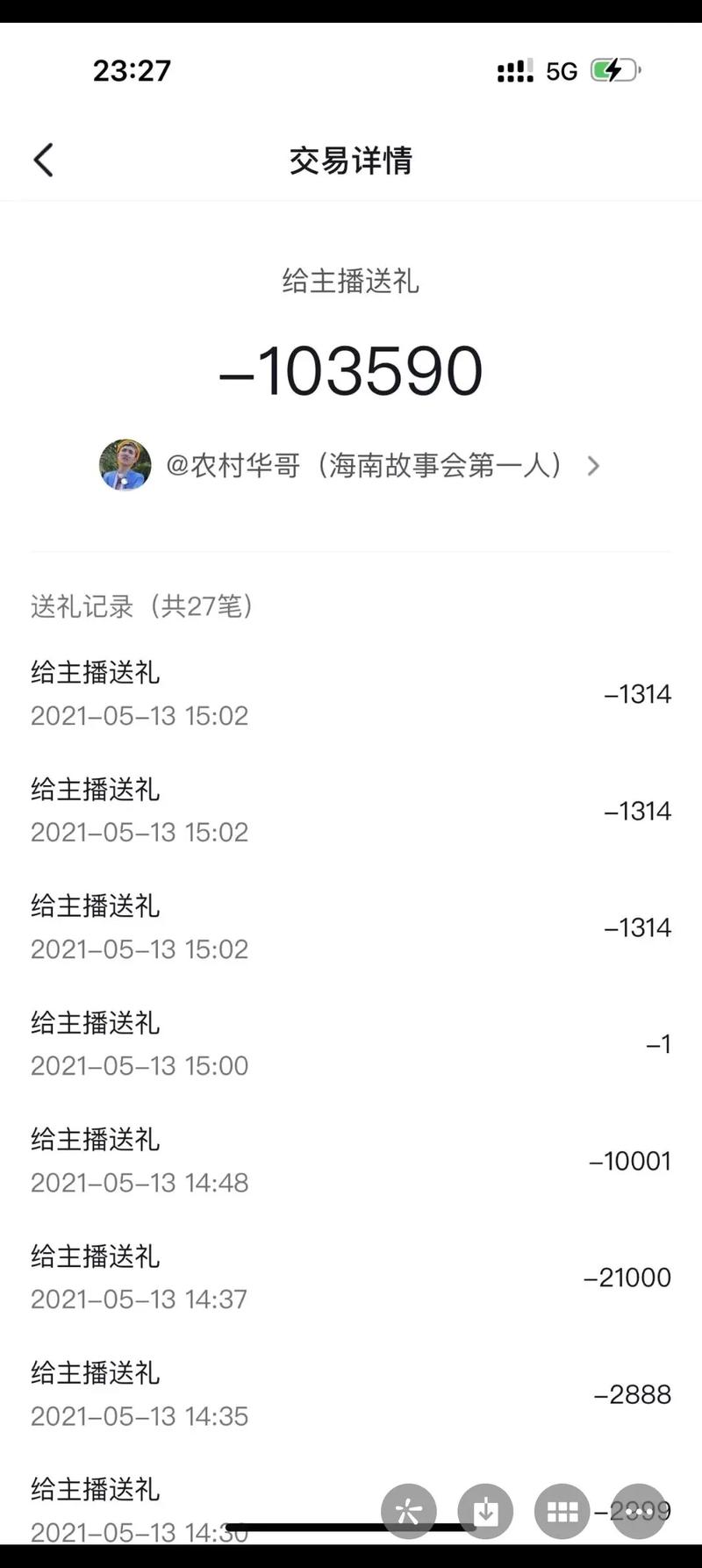This screenshot has height=1568, width=702.
Task: Tap the 送礼记录 (共27笔) section header
Action: tap(141, 605)
